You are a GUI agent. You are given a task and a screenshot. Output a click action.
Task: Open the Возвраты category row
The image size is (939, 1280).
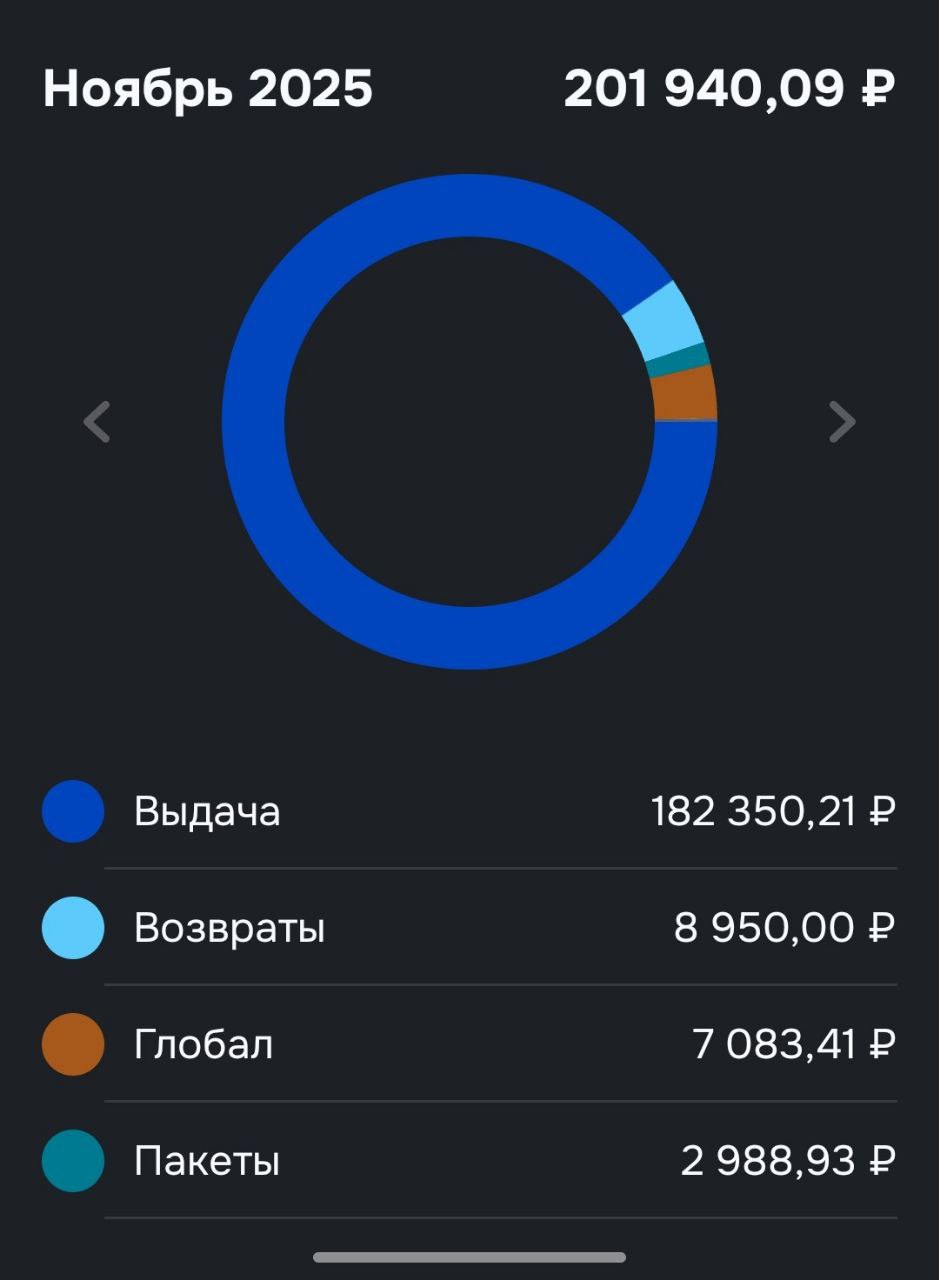[x=469, y=928]
